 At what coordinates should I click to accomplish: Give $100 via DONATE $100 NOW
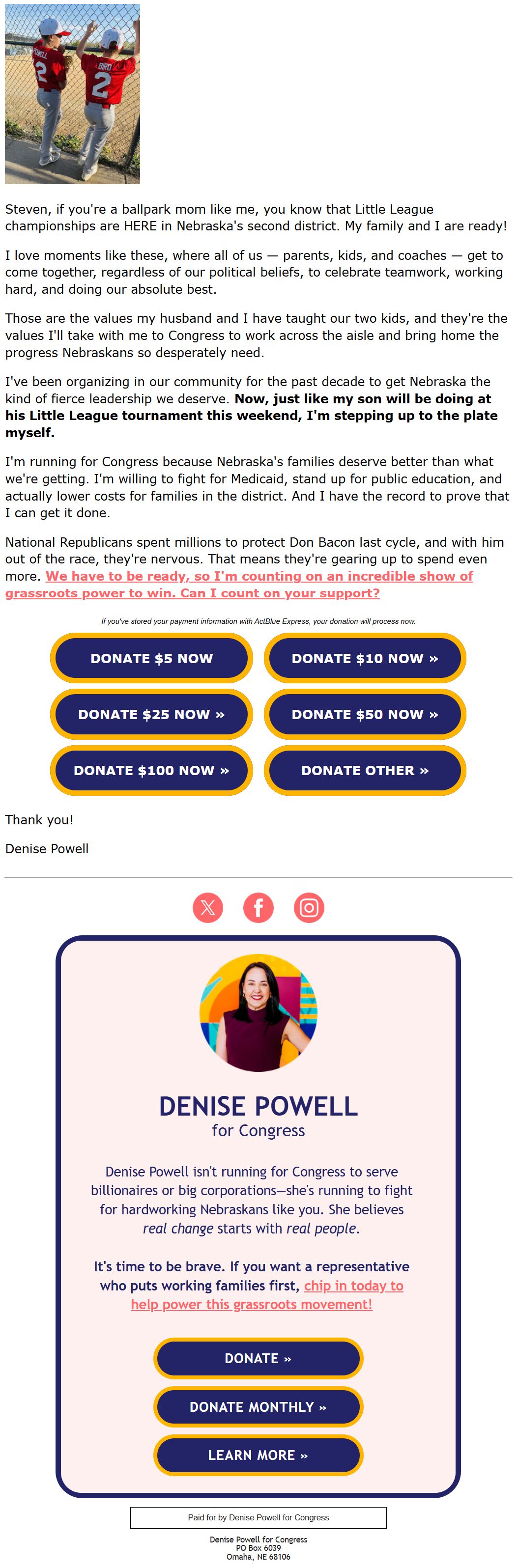click(151, 770)
